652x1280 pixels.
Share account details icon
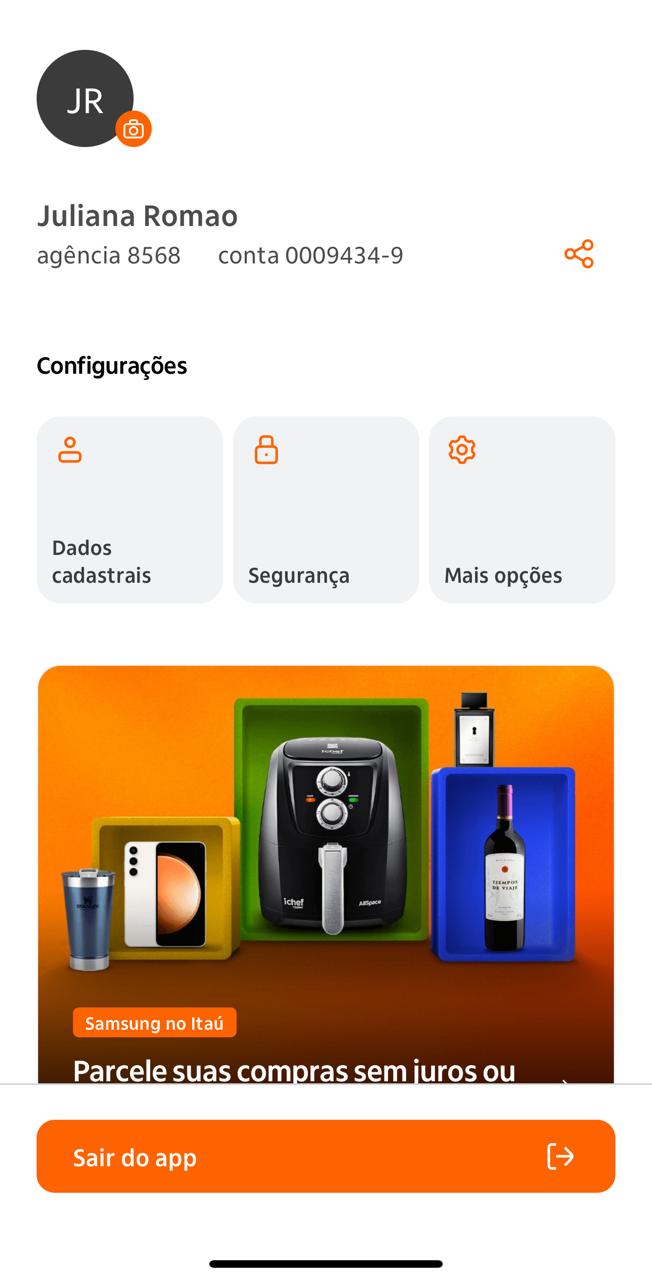pos(579,254)
